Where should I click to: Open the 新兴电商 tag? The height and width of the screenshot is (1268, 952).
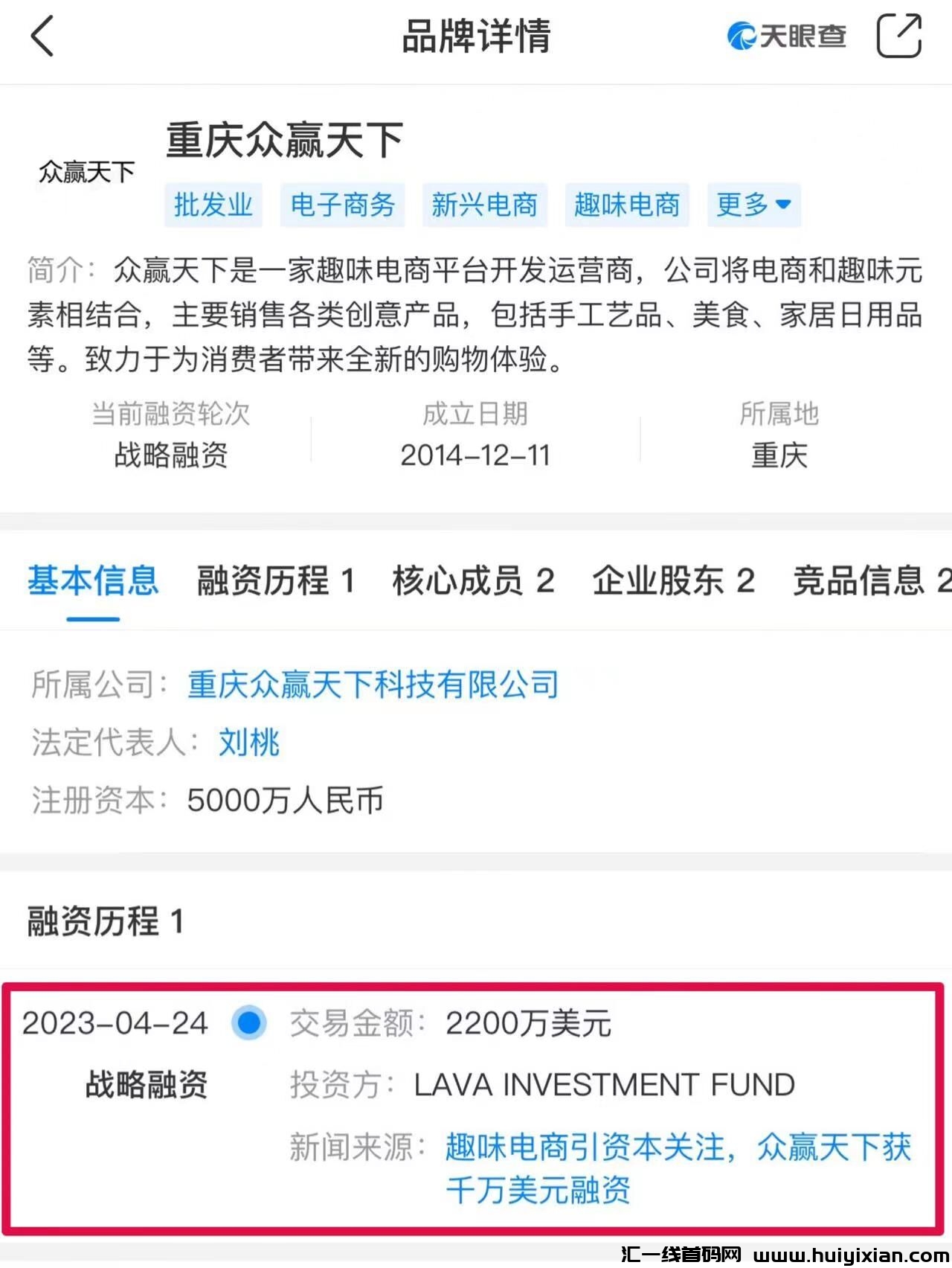click(484, 205)
